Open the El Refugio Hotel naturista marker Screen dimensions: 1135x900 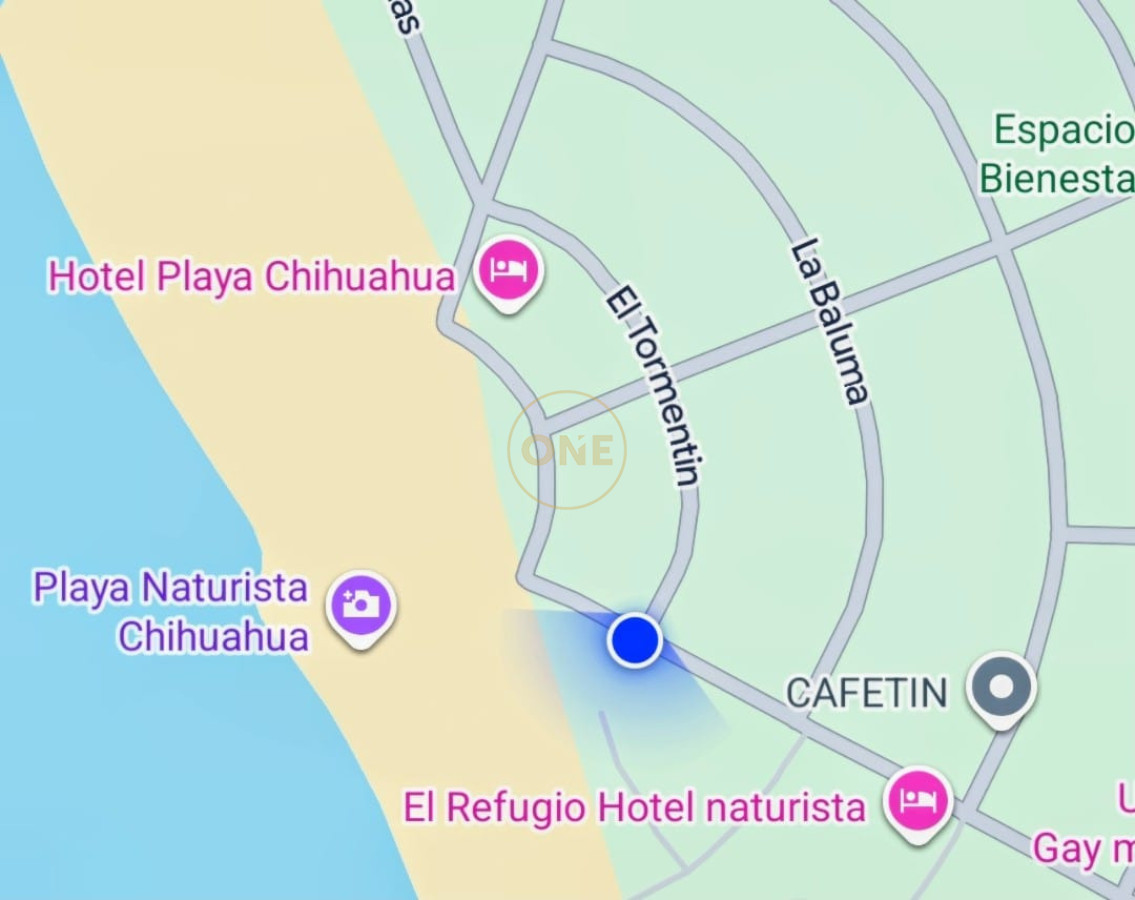coord(918,800)
